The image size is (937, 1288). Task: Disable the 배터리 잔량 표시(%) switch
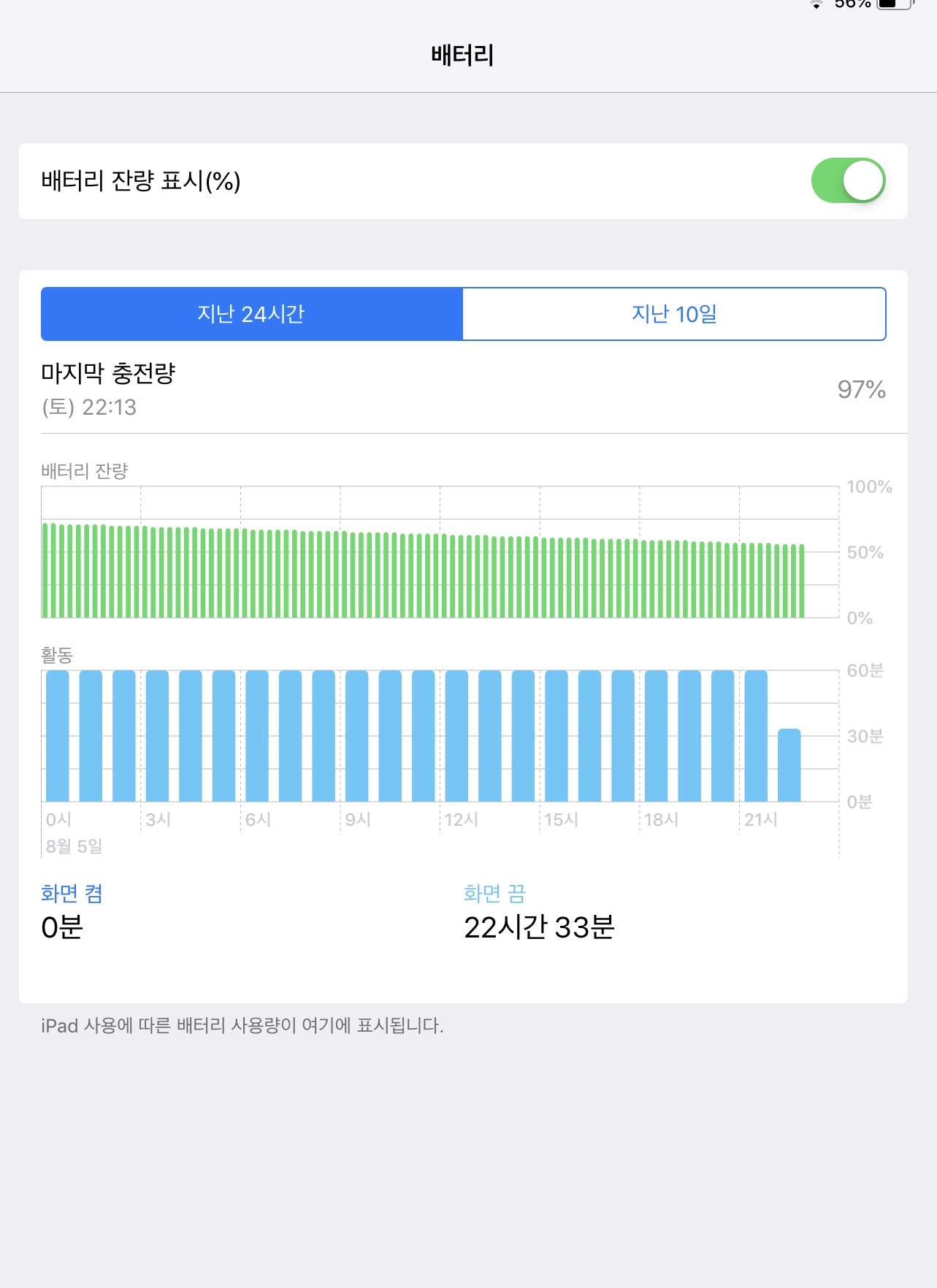(x=848, y=181)
